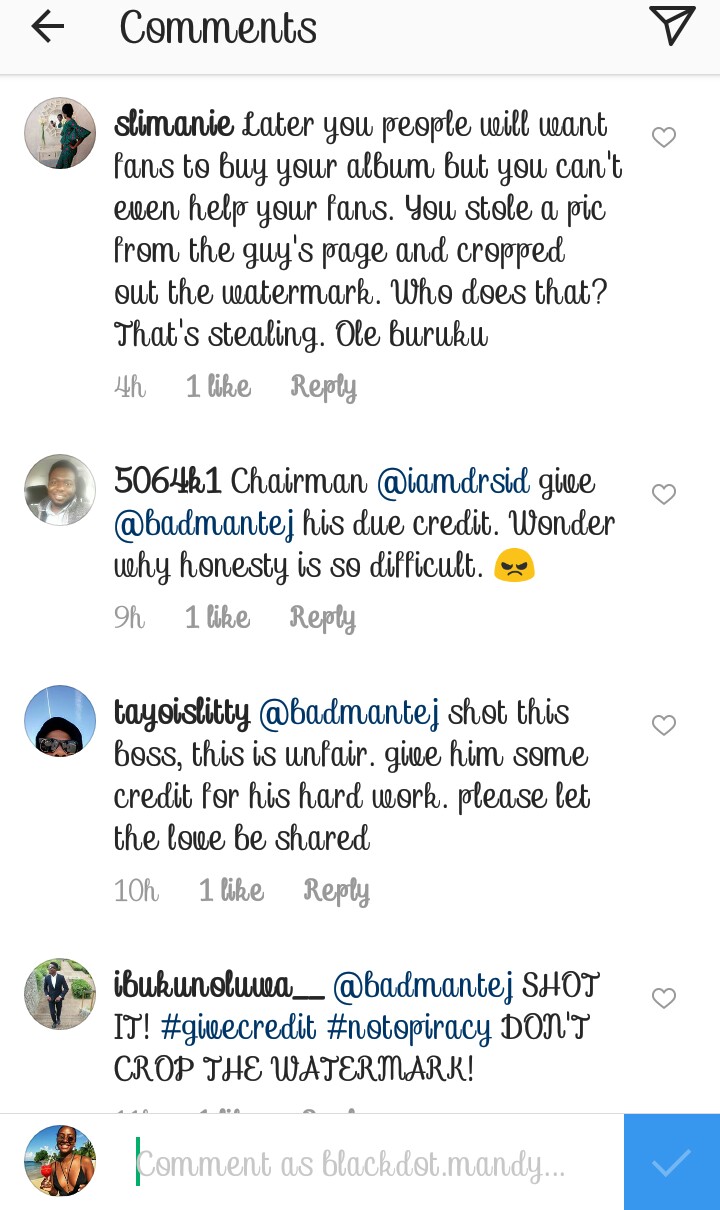Go back from the Comments screen
This screenshot has height=1210, width=720.
pos(47,27)
